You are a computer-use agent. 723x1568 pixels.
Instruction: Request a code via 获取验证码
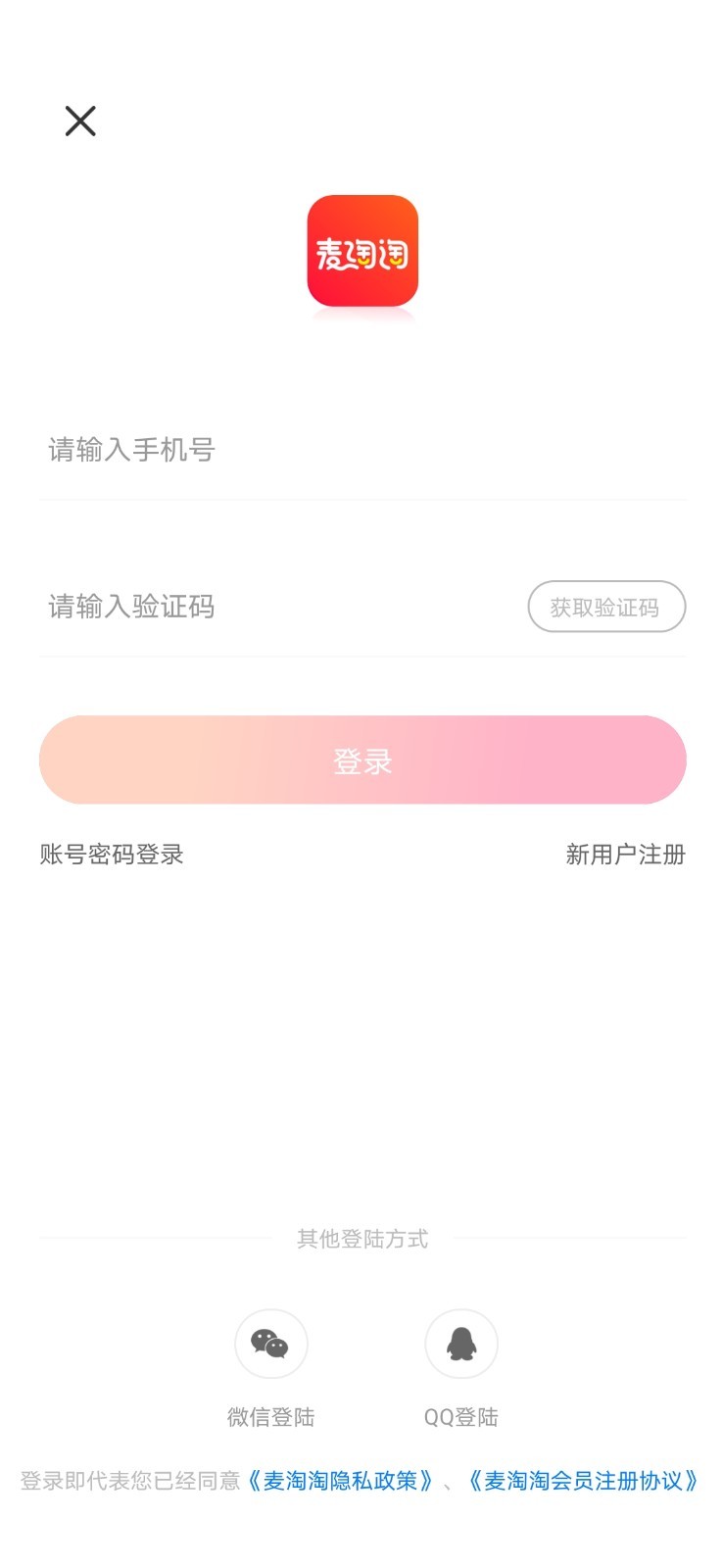point(605,607)
